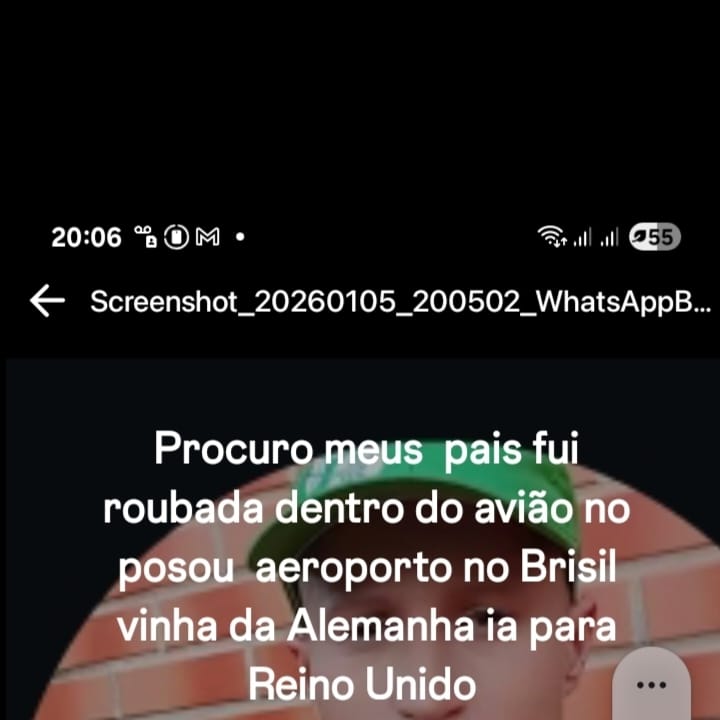Open the three-dot more options button
Screen dimensions: 720x720
pyautogui.click(x=651, y=685)
